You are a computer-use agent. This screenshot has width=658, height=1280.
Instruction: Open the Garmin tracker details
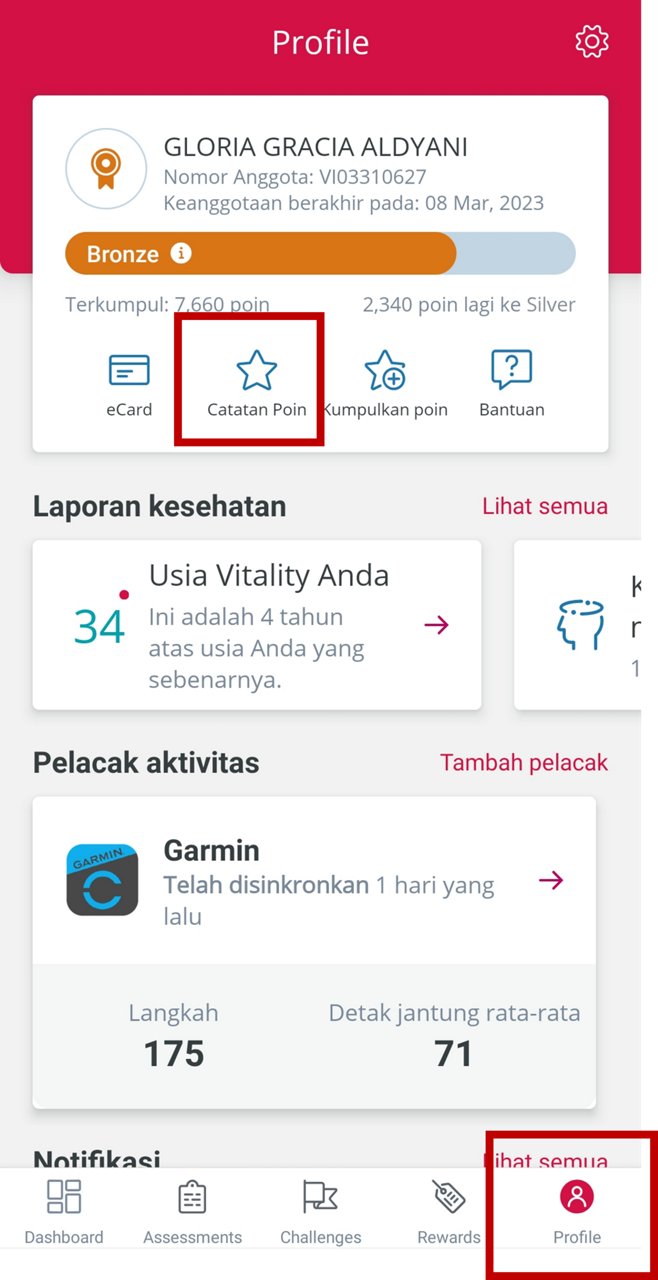(x=314, y=880)
